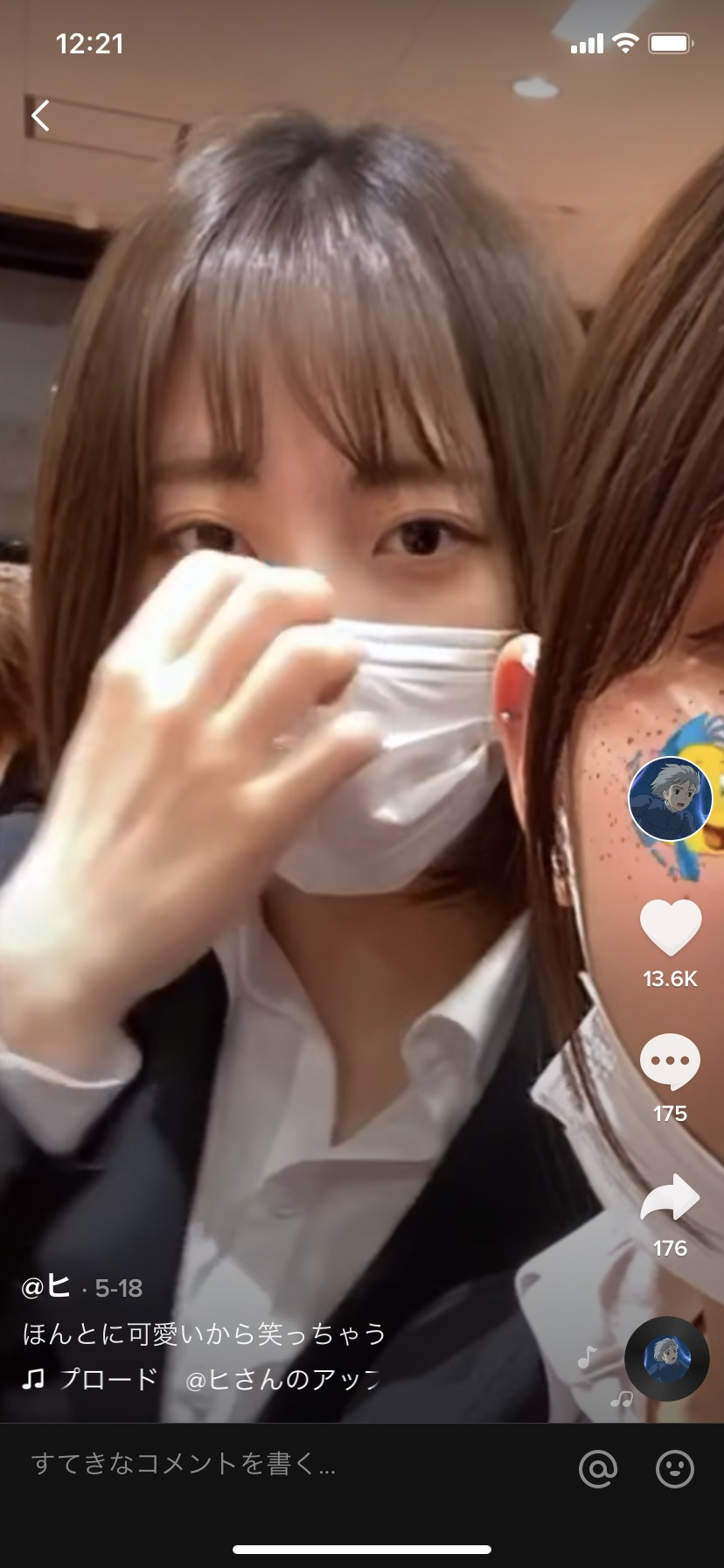
Task: Open the @ヒ username link
Action: click(45, 1286)
